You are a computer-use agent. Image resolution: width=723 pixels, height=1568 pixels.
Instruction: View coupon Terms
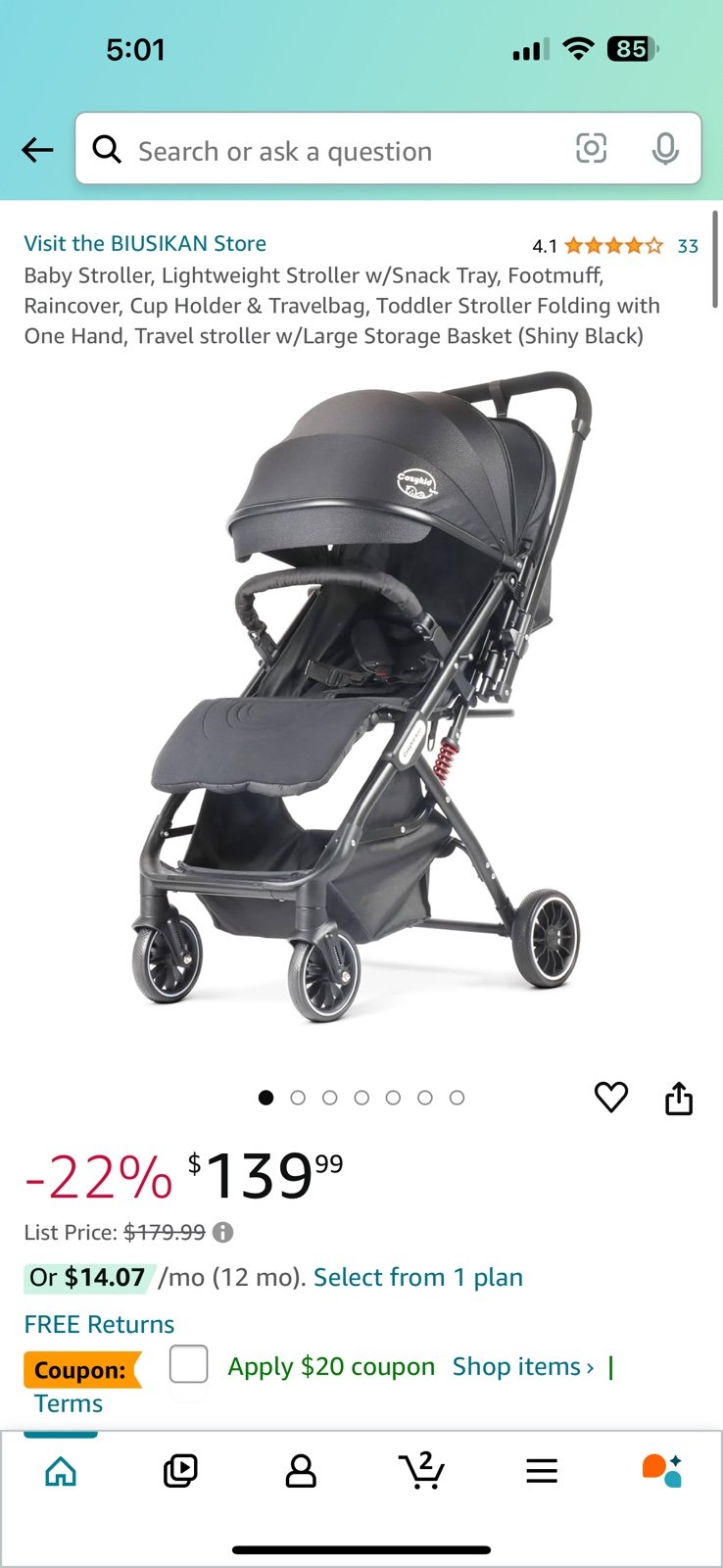69,1403
